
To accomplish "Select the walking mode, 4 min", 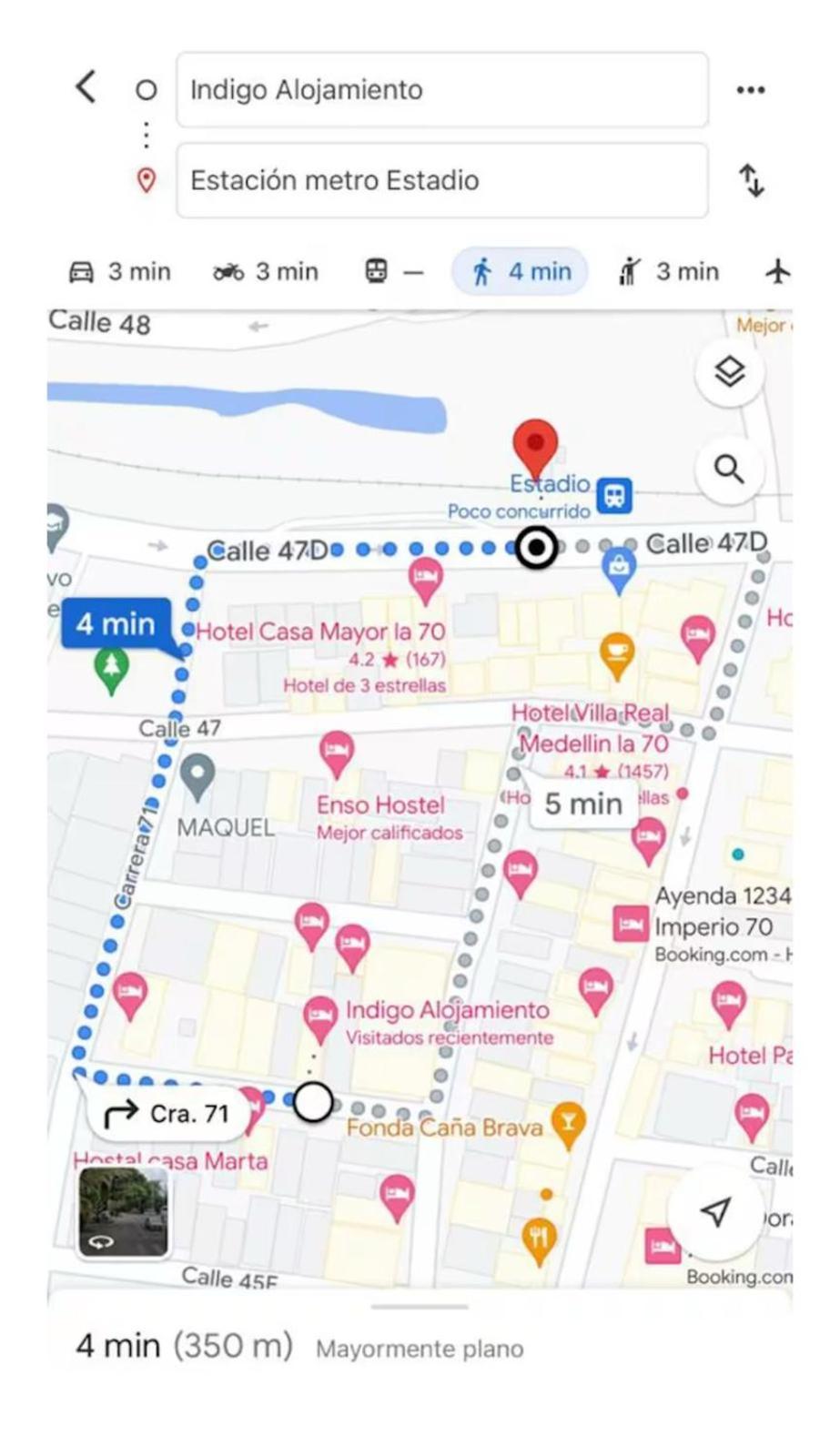I will coord(521,271).
